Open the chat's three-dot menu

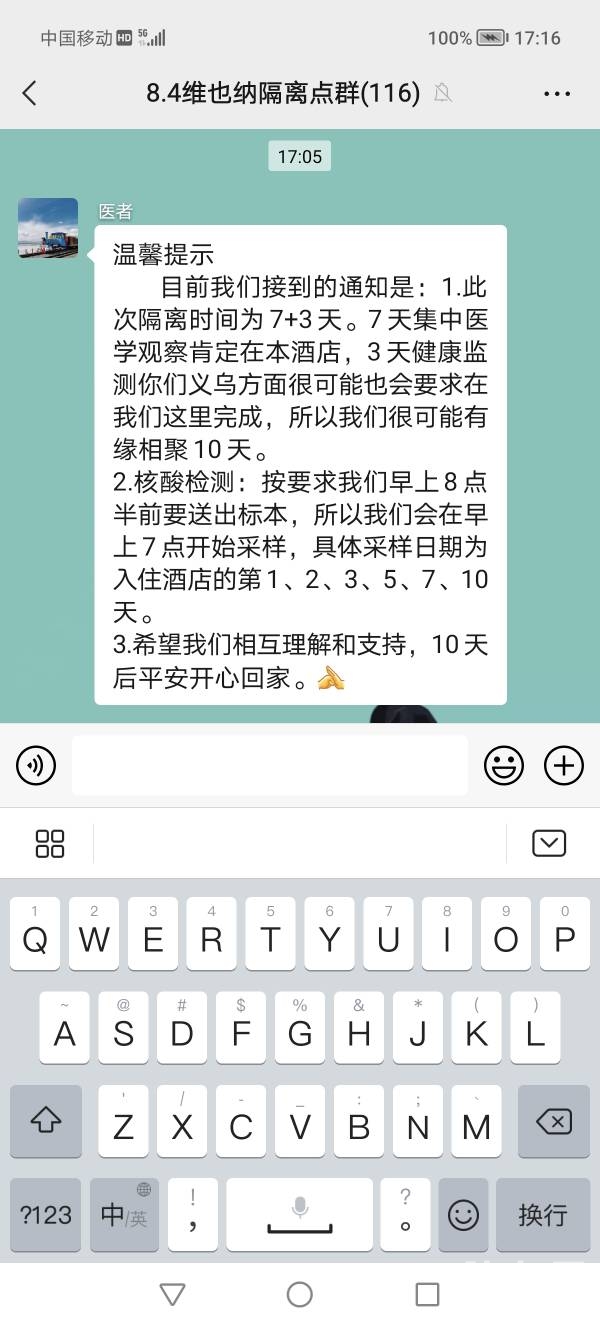point(556,93)
